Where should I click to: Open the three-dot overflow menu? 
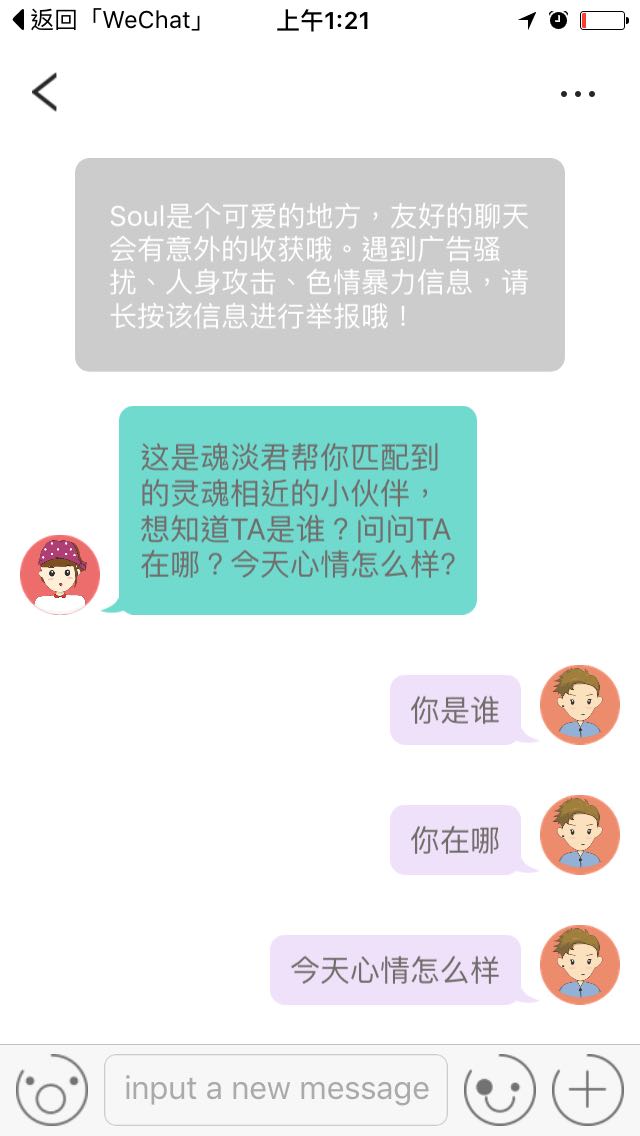coord(578,93)
